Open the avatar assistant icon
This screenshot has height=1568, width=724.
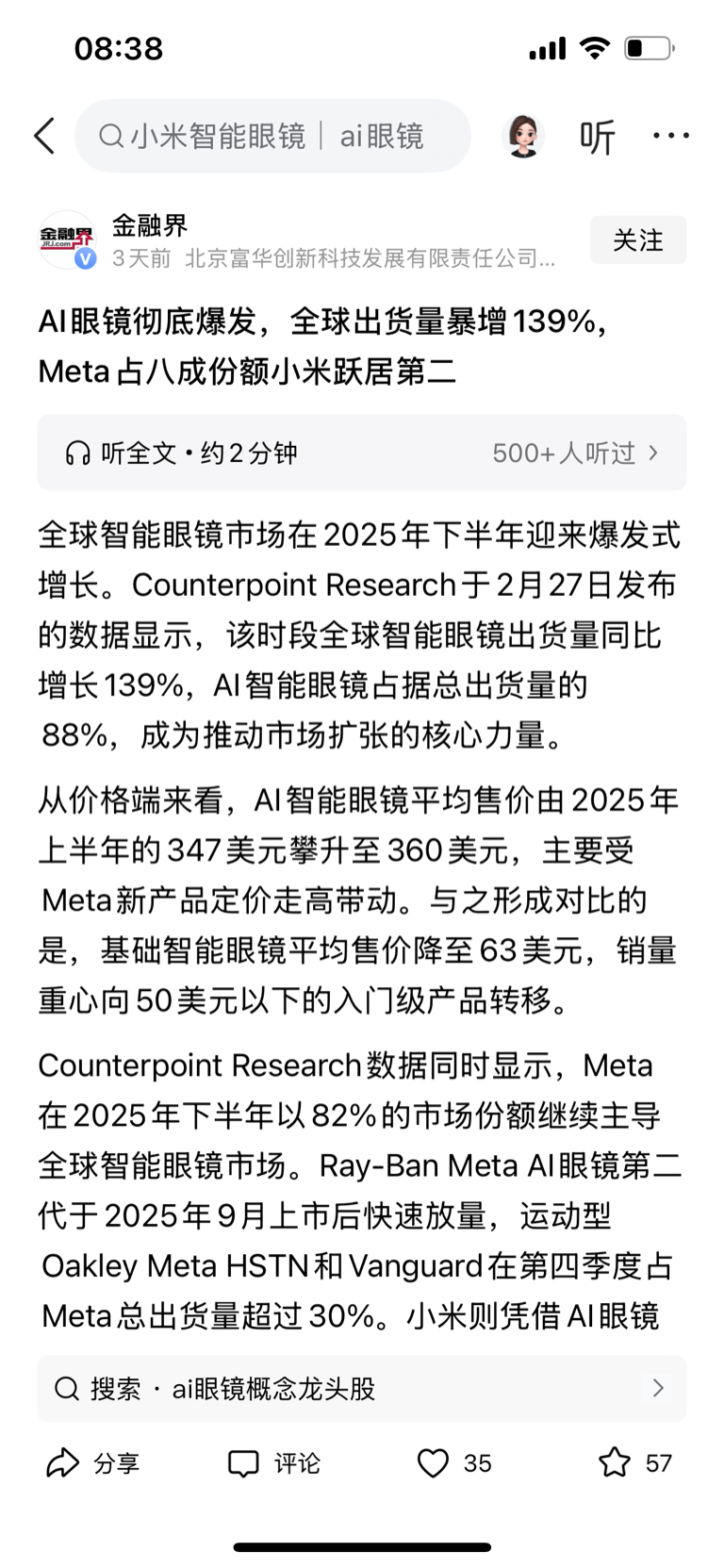pyautogui.click(x=523, y=136)
